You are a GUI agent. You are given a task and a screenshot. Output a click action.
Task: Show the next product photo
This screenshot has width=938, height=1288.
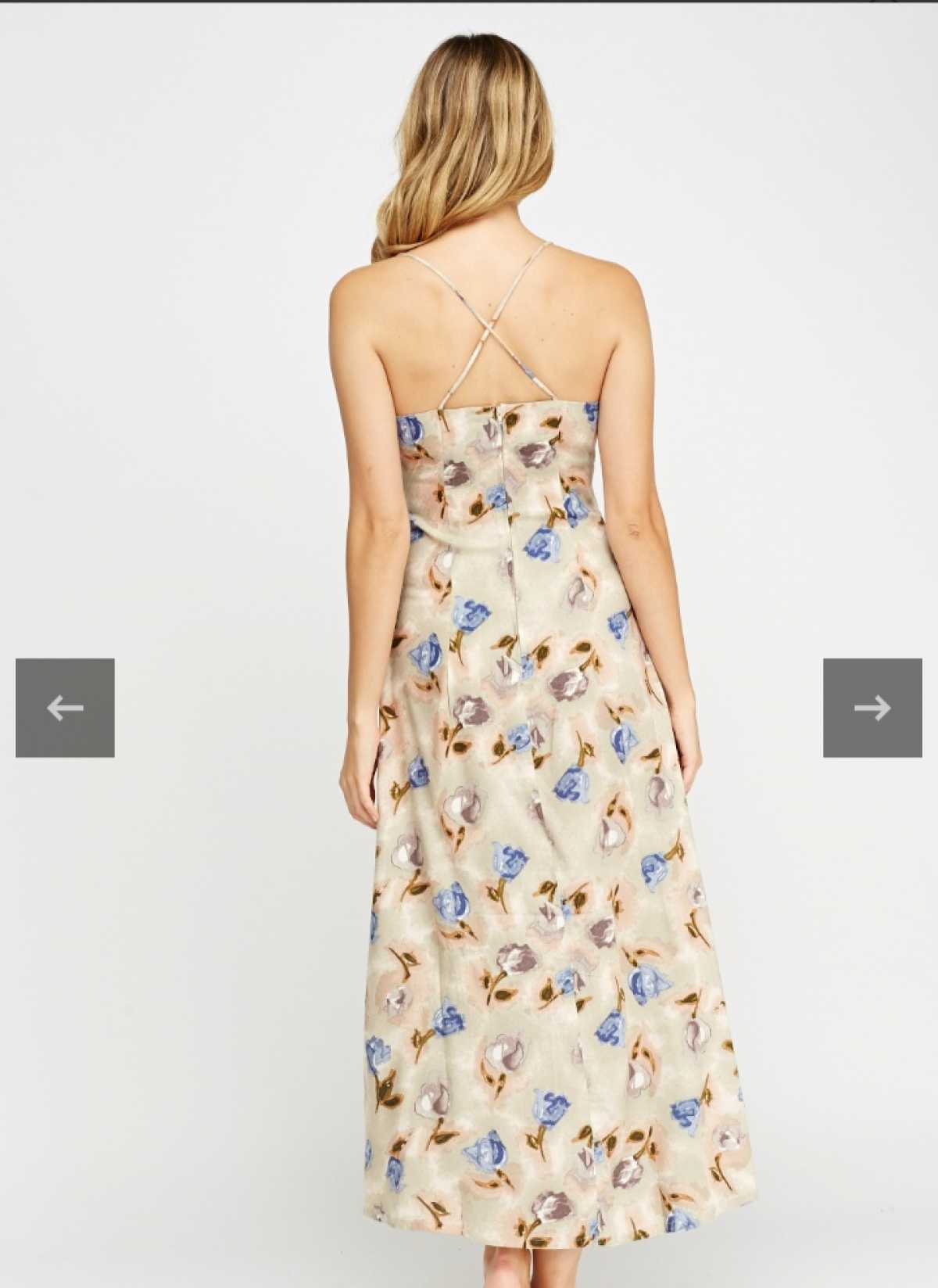872,708
